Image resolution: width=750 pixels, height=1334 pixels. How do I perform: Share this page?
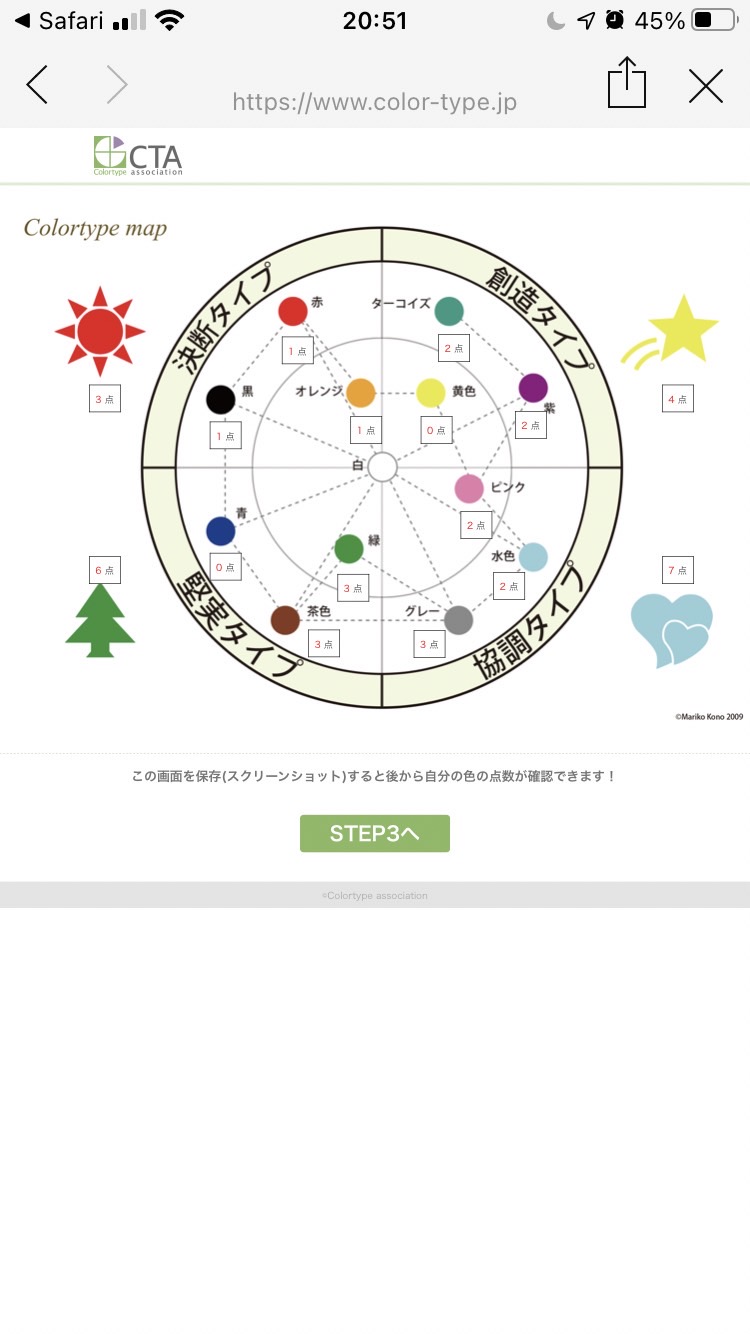pos(627,82)
